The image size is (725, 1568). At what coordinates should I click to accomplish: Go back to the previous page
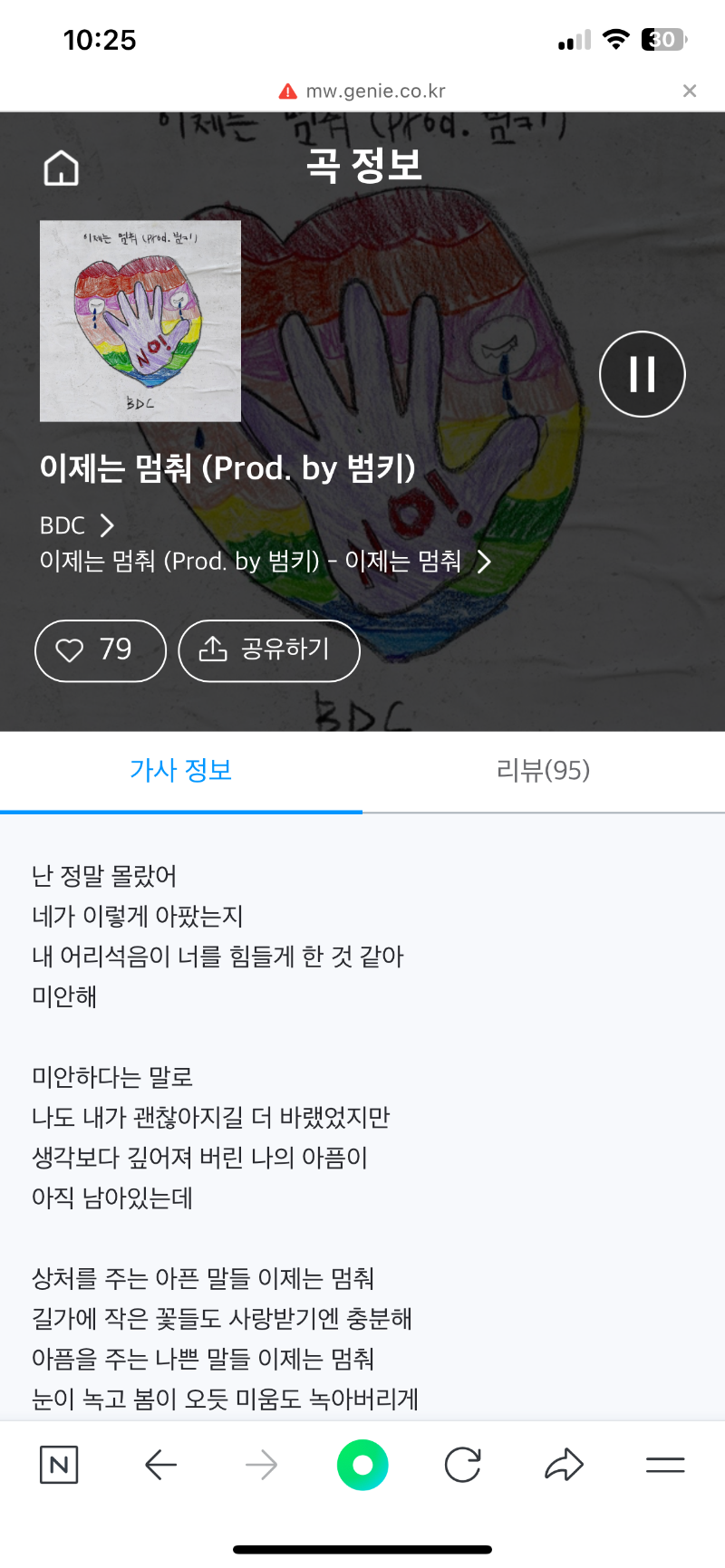click(x=161, y=1465)
